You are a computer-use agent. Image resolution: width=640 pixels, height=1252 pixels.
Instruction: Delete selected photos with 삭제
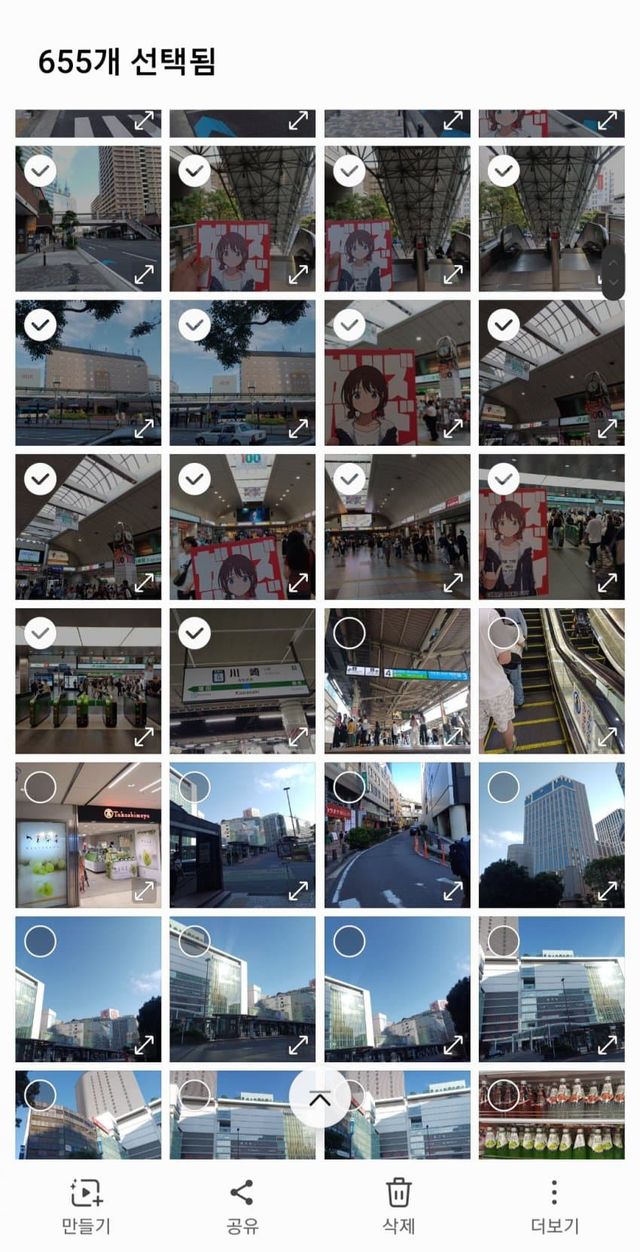[x=399, y=1205]
